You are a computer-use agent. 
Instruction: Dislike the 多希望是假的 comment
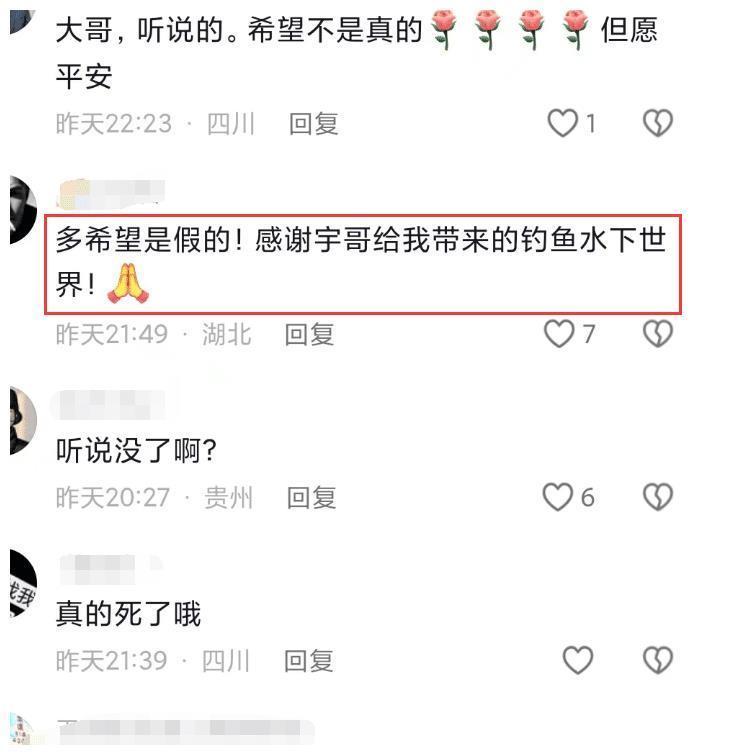pyautogui.click(x=657, y=334)
